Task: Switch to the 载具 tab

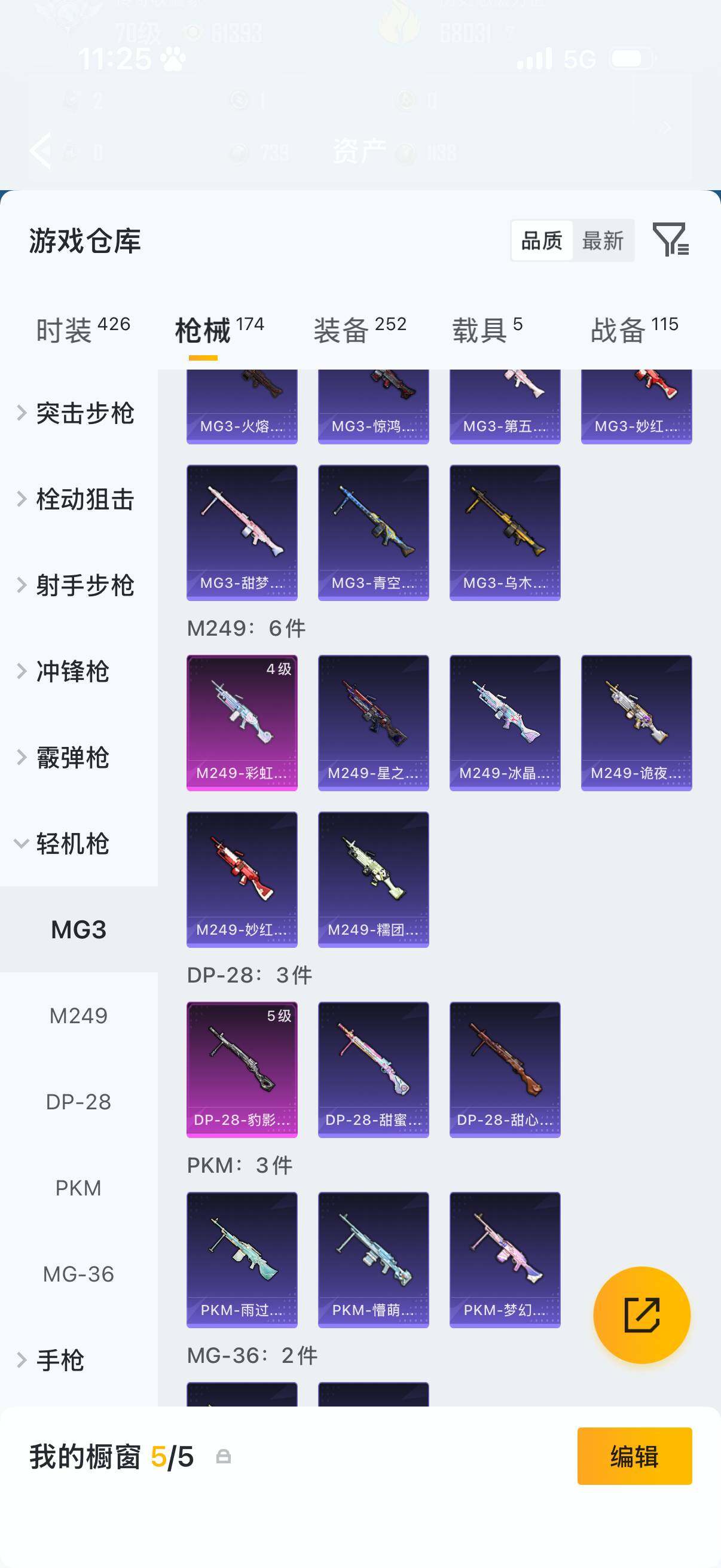Action: pos(487,330)
